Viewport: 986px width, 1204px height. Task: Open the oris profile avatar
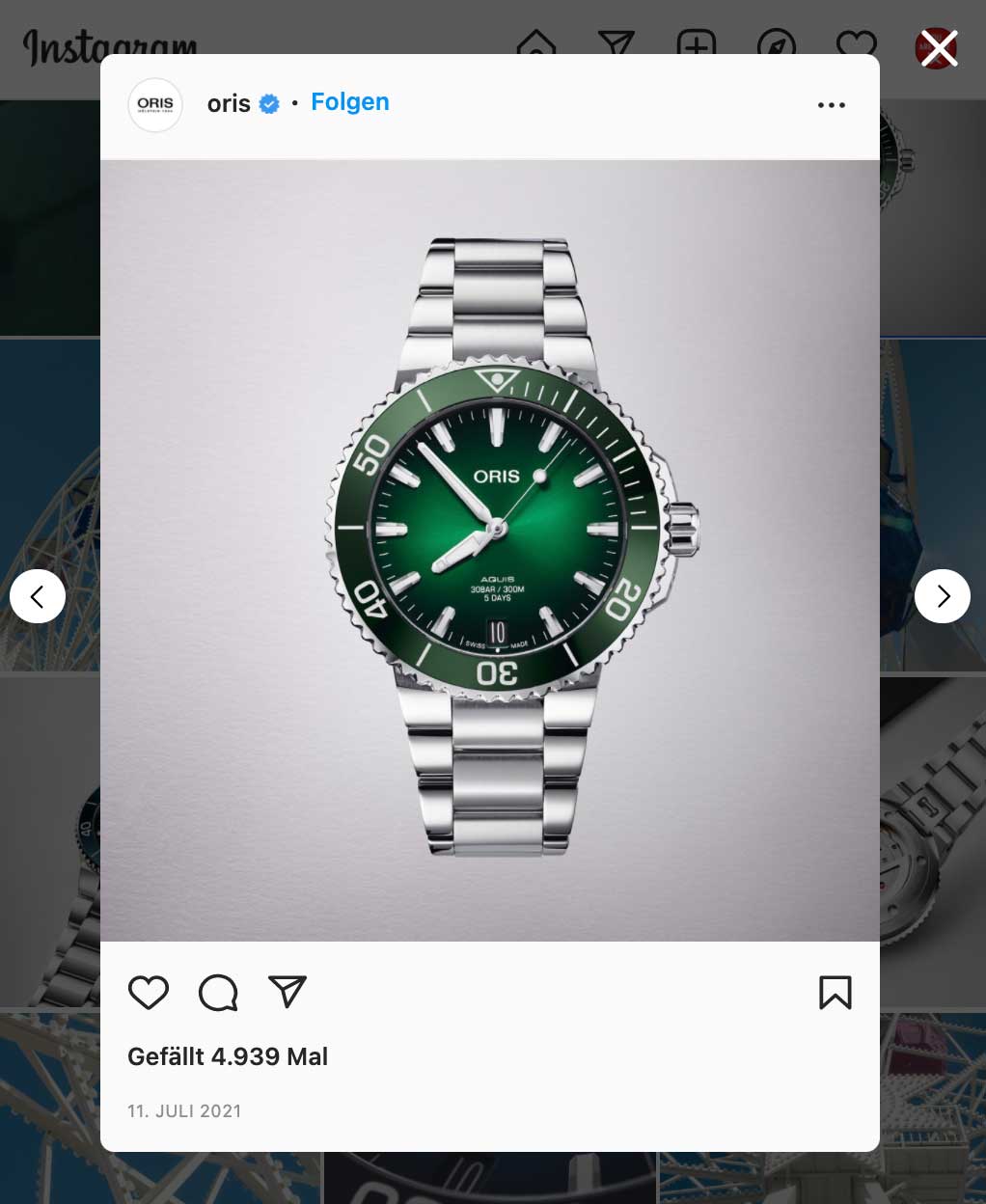(155, 104)
